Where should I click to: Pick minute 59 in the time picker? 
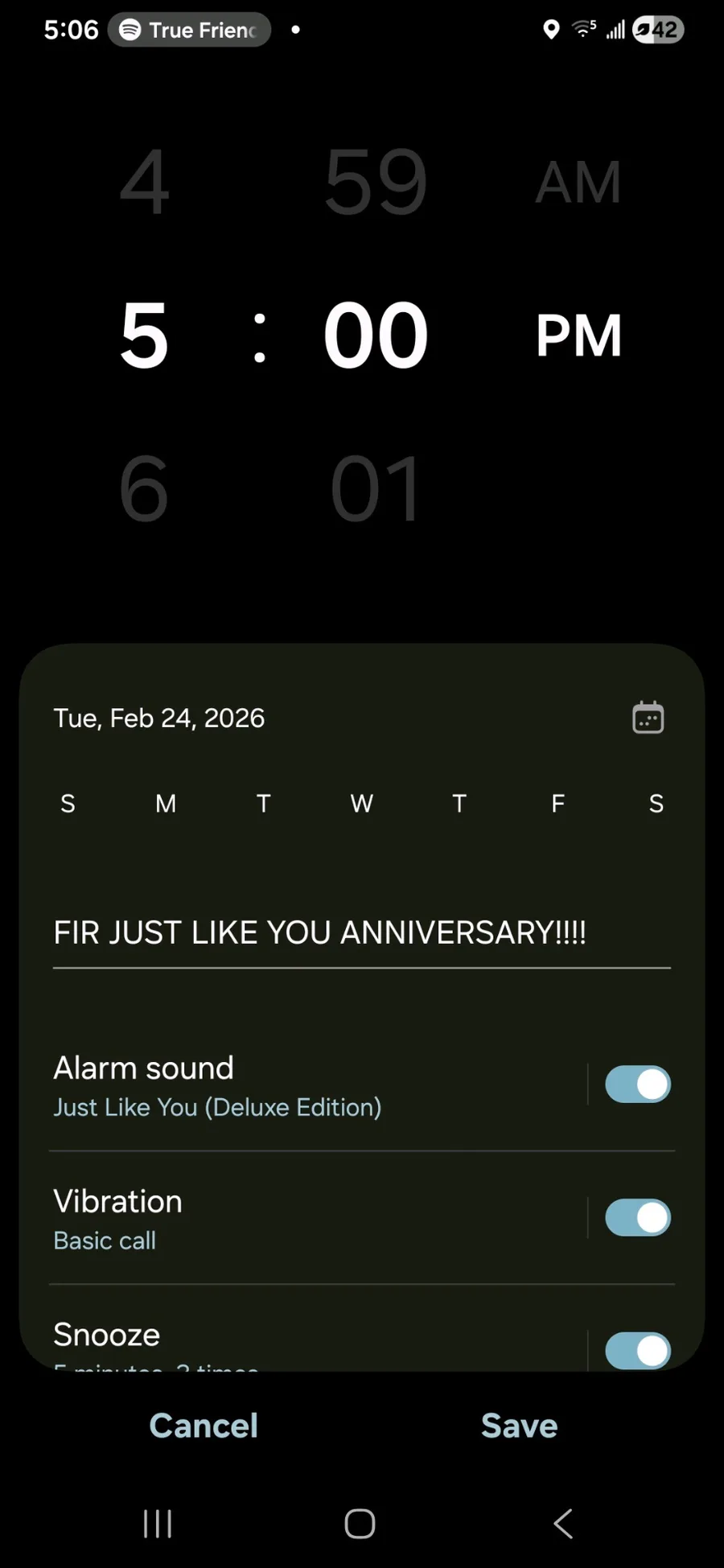point(376,182)
